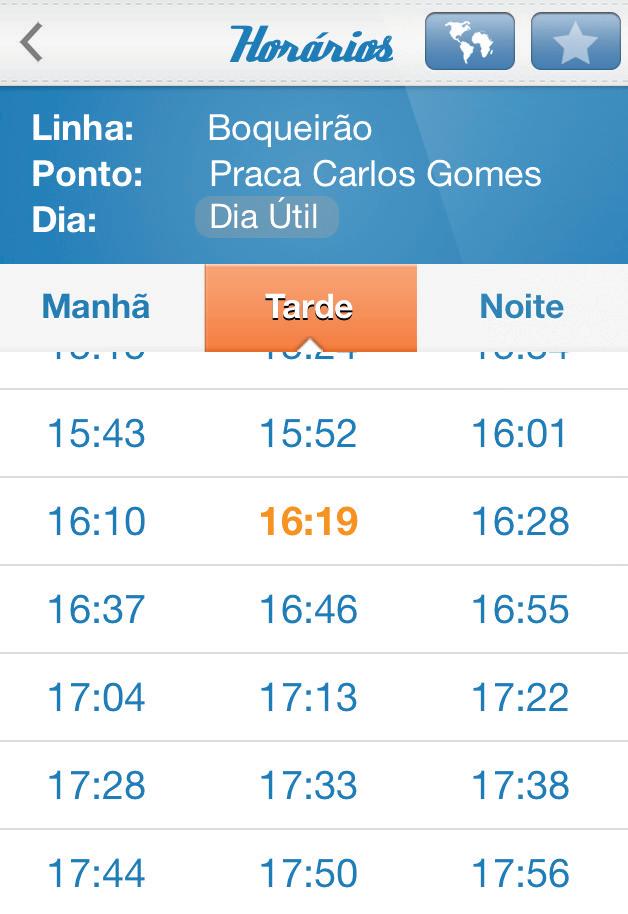Screen dimensions: 628x914
Task: Add this schedule to favorites
Action: pos(575,42)
